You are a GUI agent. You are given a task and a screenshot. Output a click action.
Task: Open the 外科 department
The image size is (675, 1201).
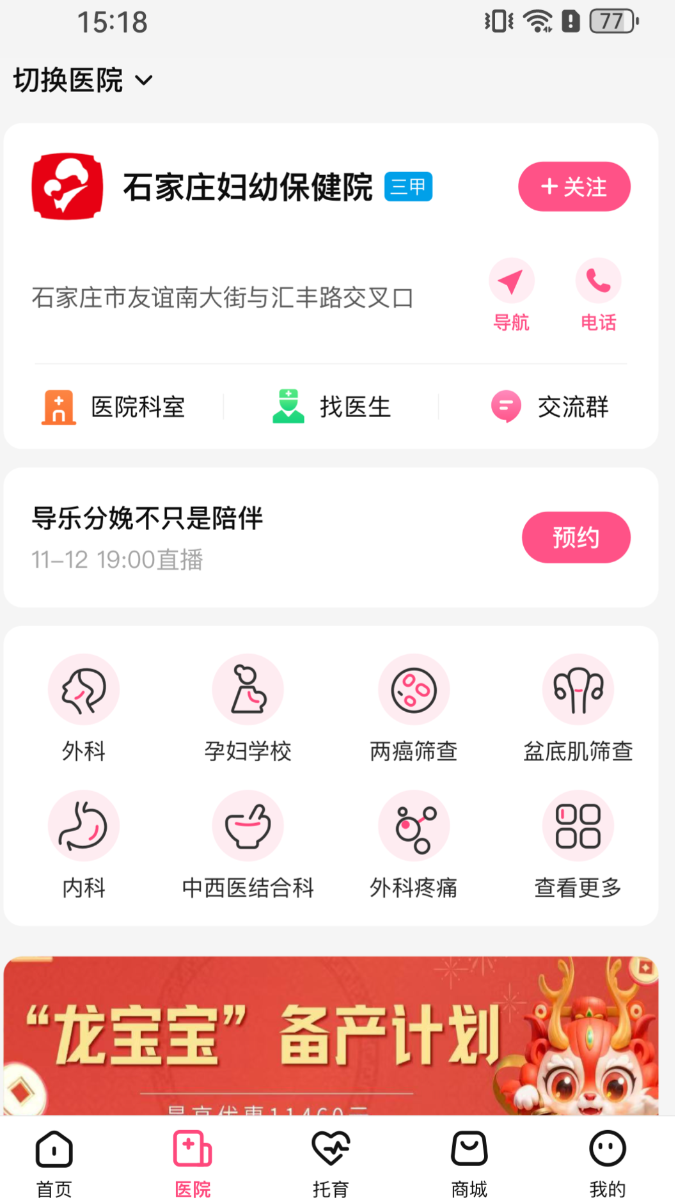coord(84,709)
